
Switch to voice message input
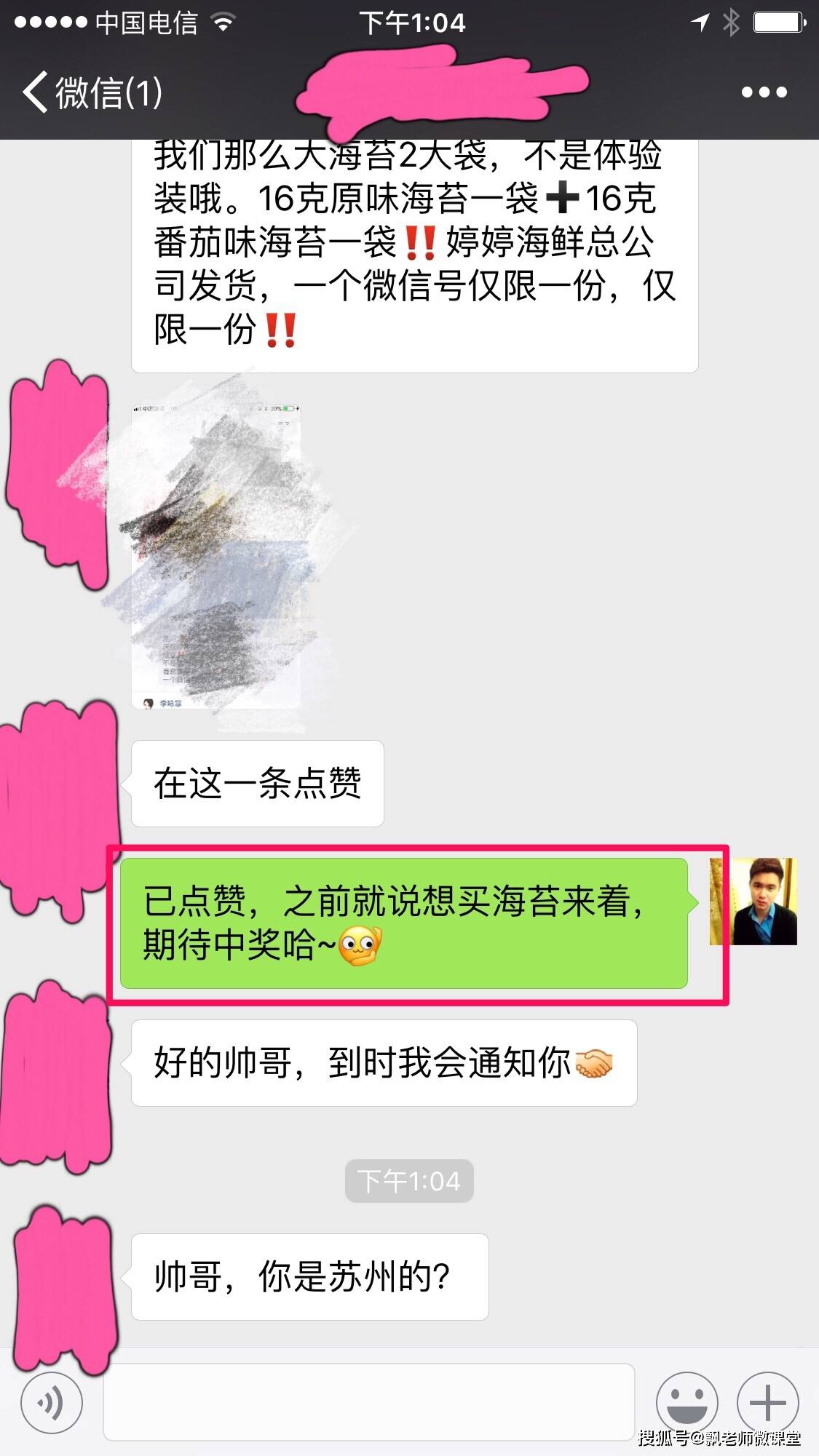pyautogui.click(x=52, y=1402)
